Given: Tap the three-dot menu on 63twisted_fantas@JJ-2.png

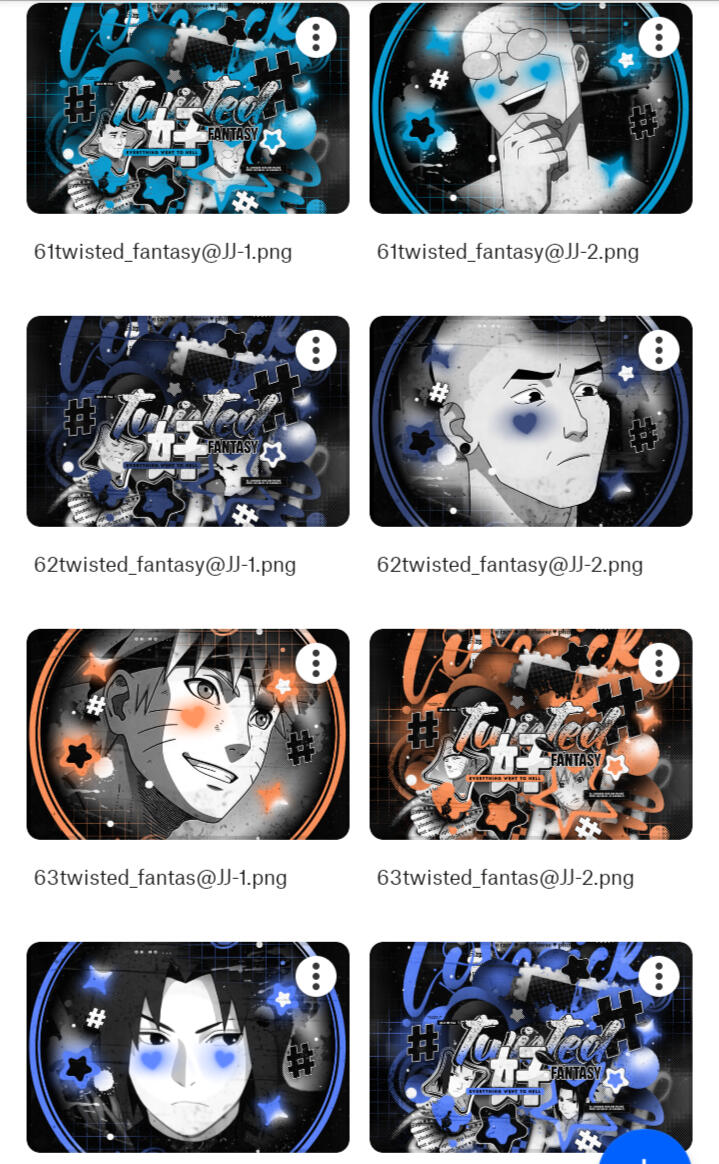Looking at the screenshot, I should 659,663.
